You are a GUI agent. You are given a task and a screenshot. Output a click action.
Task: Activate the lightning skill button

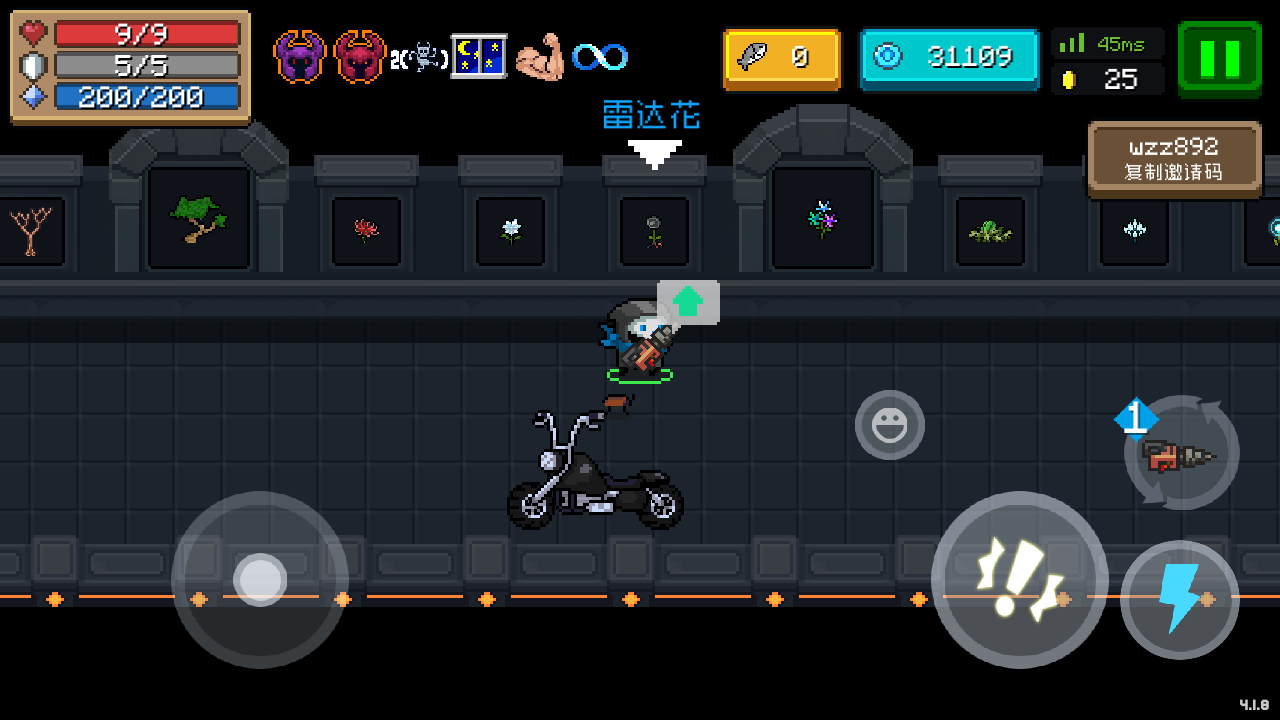(1179, 599)
